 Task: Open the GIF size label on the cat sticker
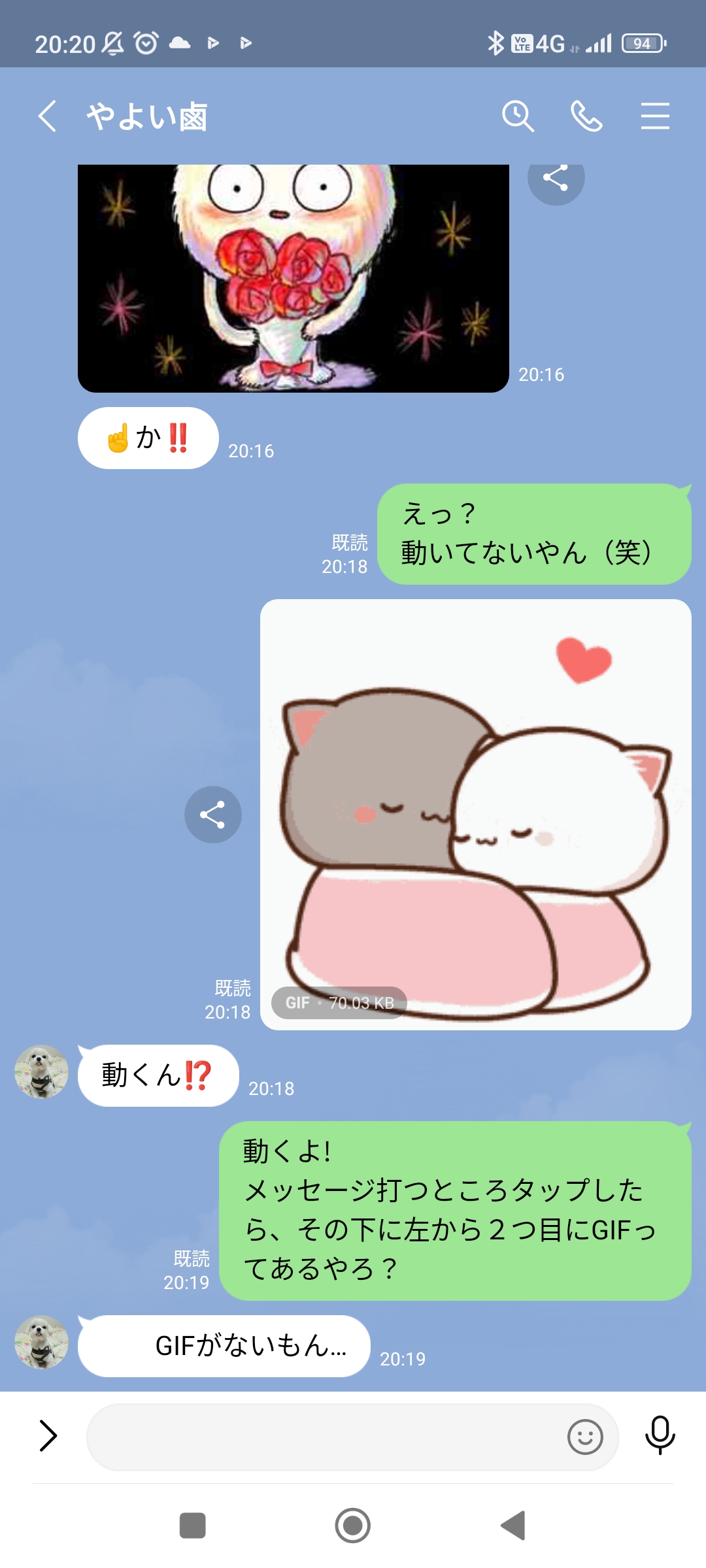pos(338,1002)
